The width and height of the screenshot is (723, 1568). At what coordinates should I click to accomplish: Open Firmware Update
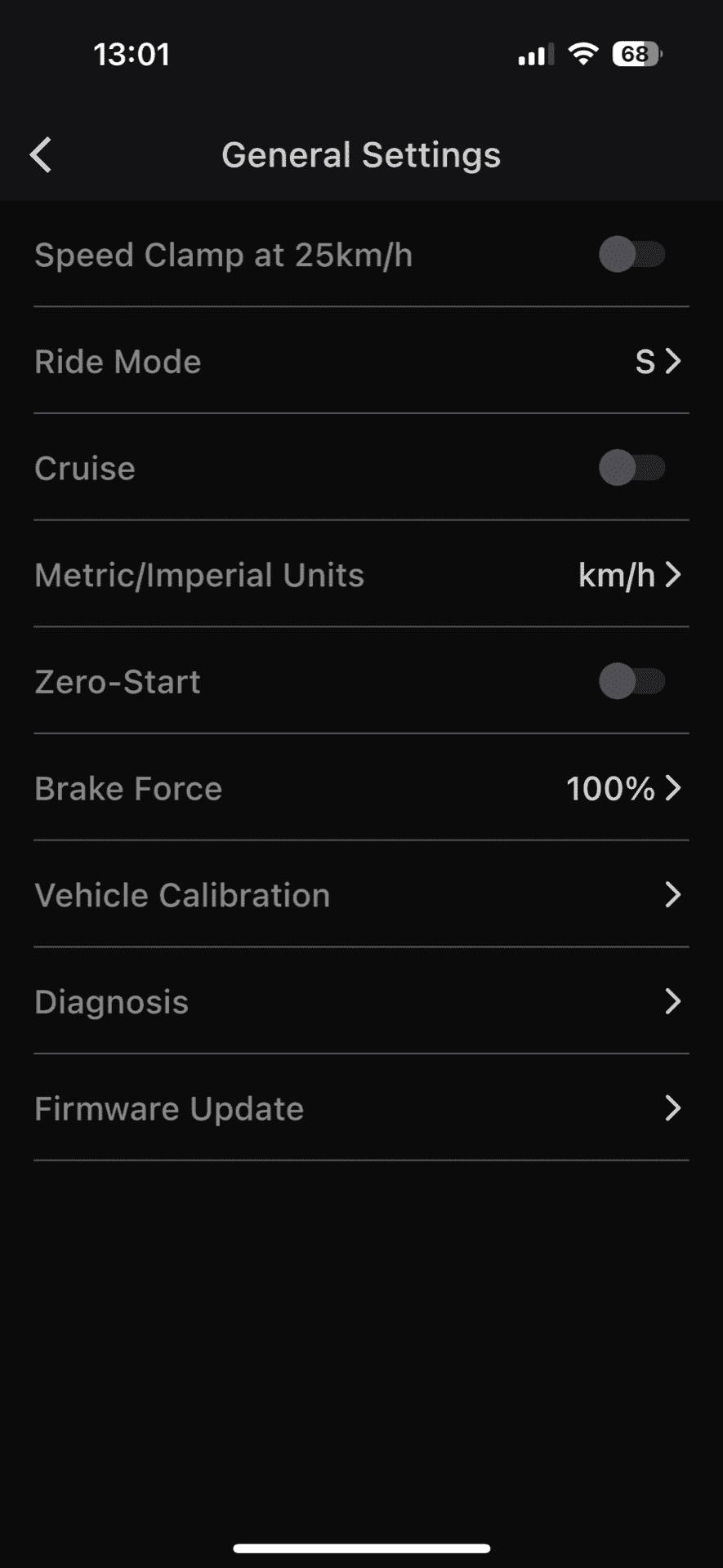361,1108
